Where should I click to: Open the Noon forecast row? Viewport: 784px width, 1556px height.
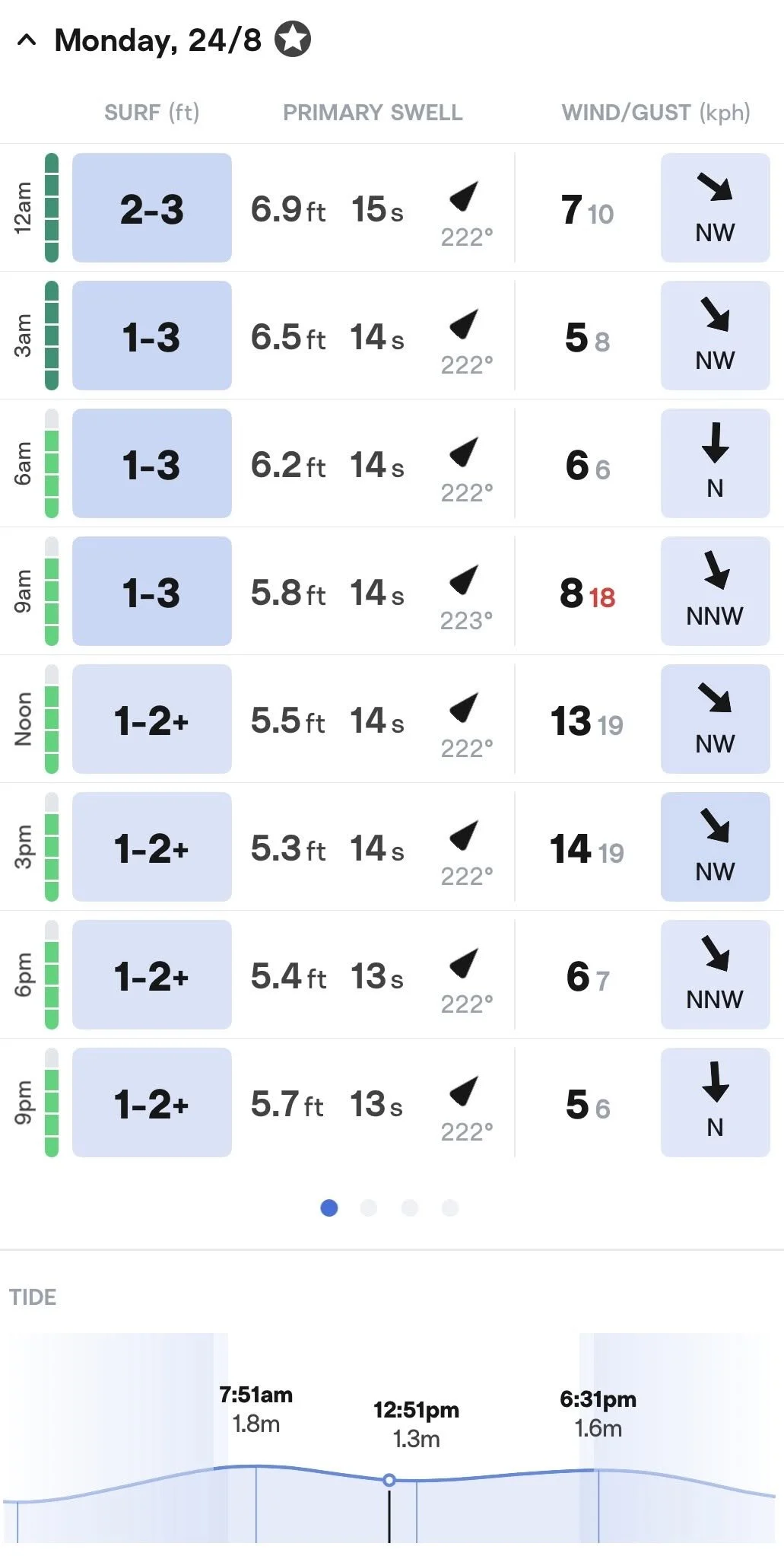click(x=392, y=719)
